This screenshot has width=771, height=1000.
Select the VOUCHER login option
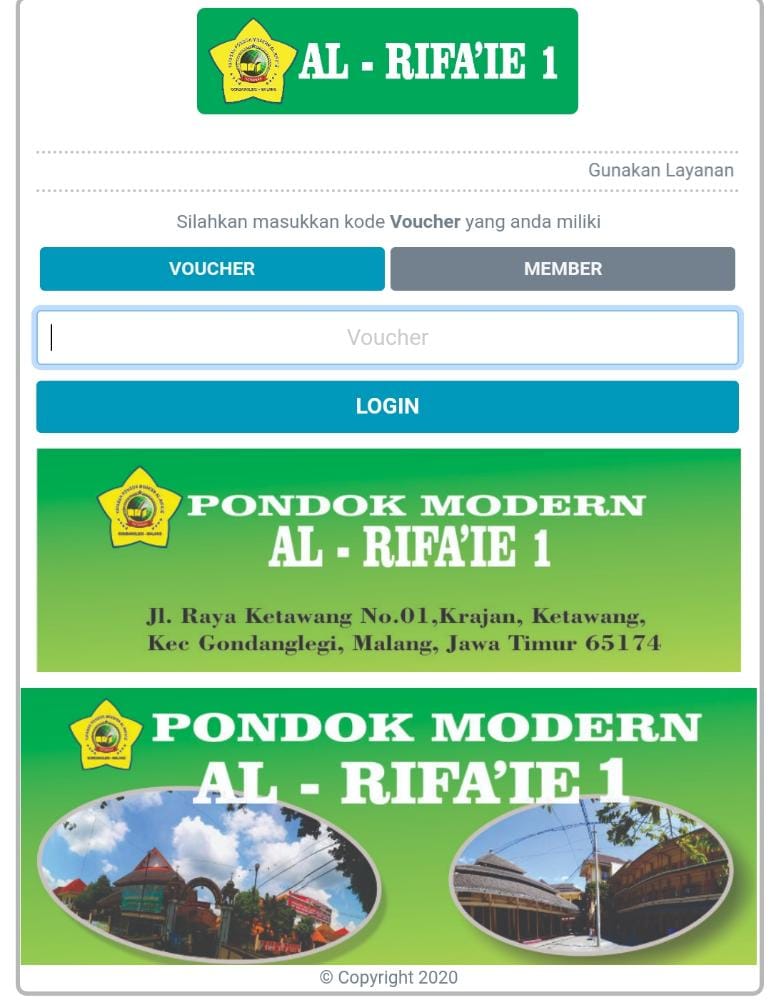click(212, 268)
